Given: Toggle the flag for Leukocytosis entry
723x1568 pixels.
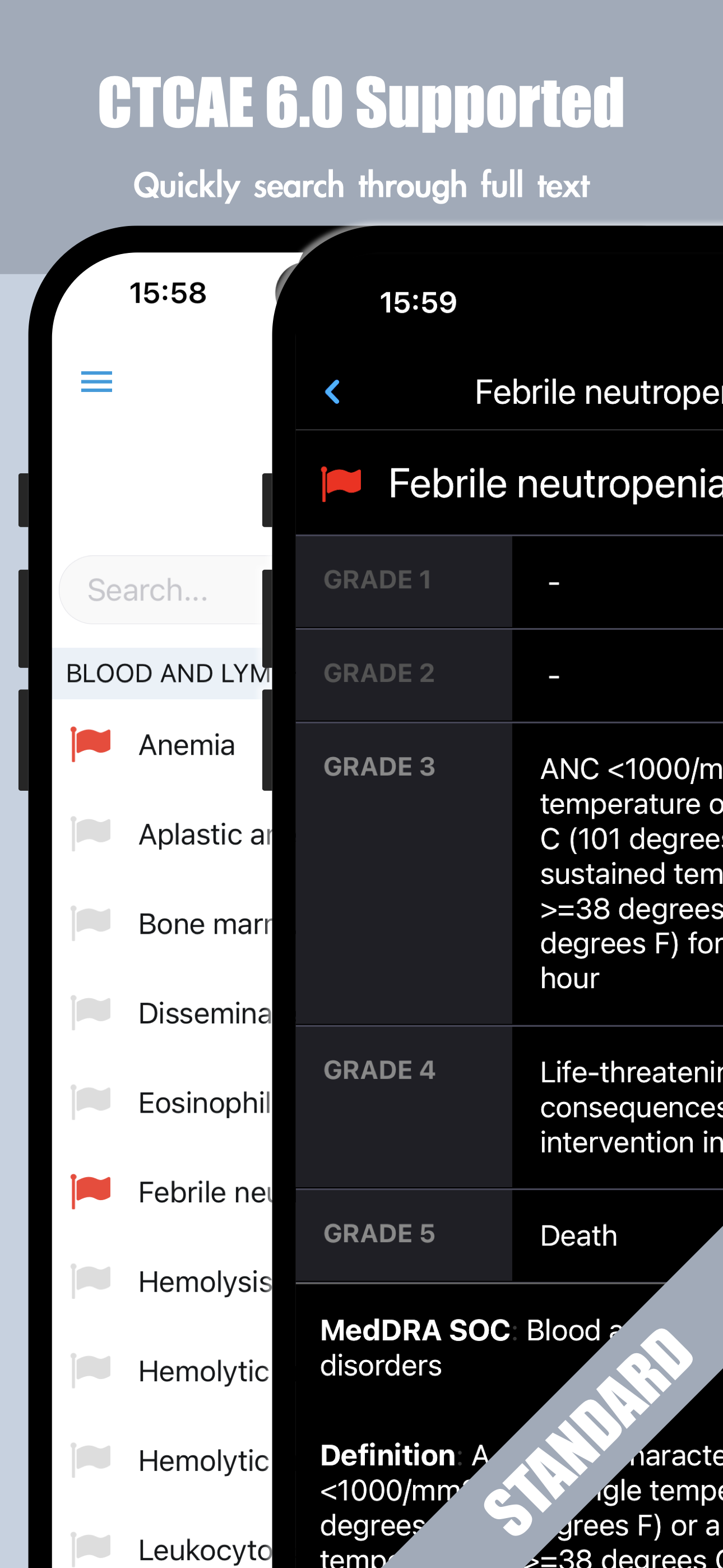Looking at the screenshot, I should pos(90,1549).
